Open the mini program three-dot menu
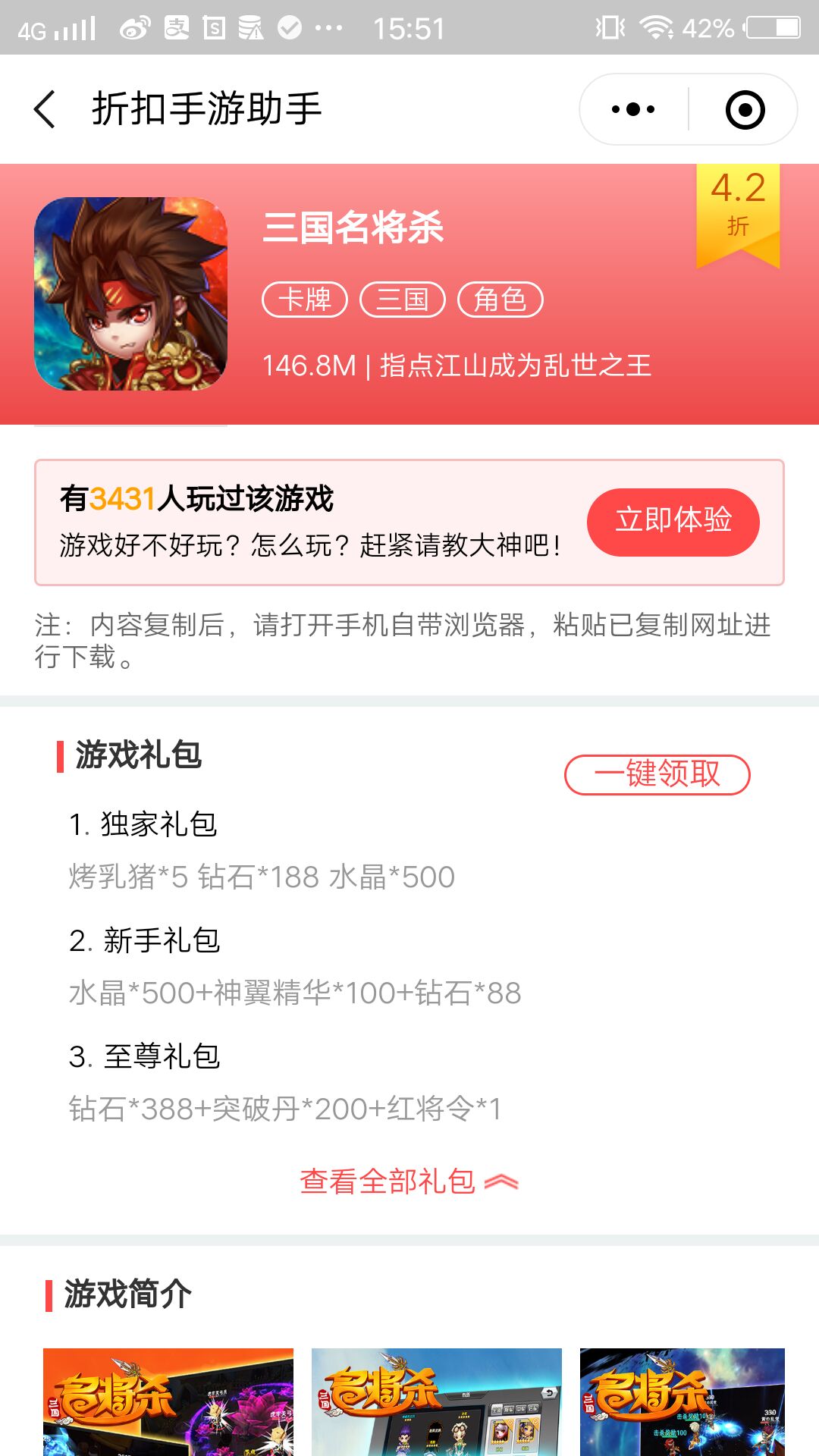Screen dimensions: 819x1456 (x=634, y=109)
